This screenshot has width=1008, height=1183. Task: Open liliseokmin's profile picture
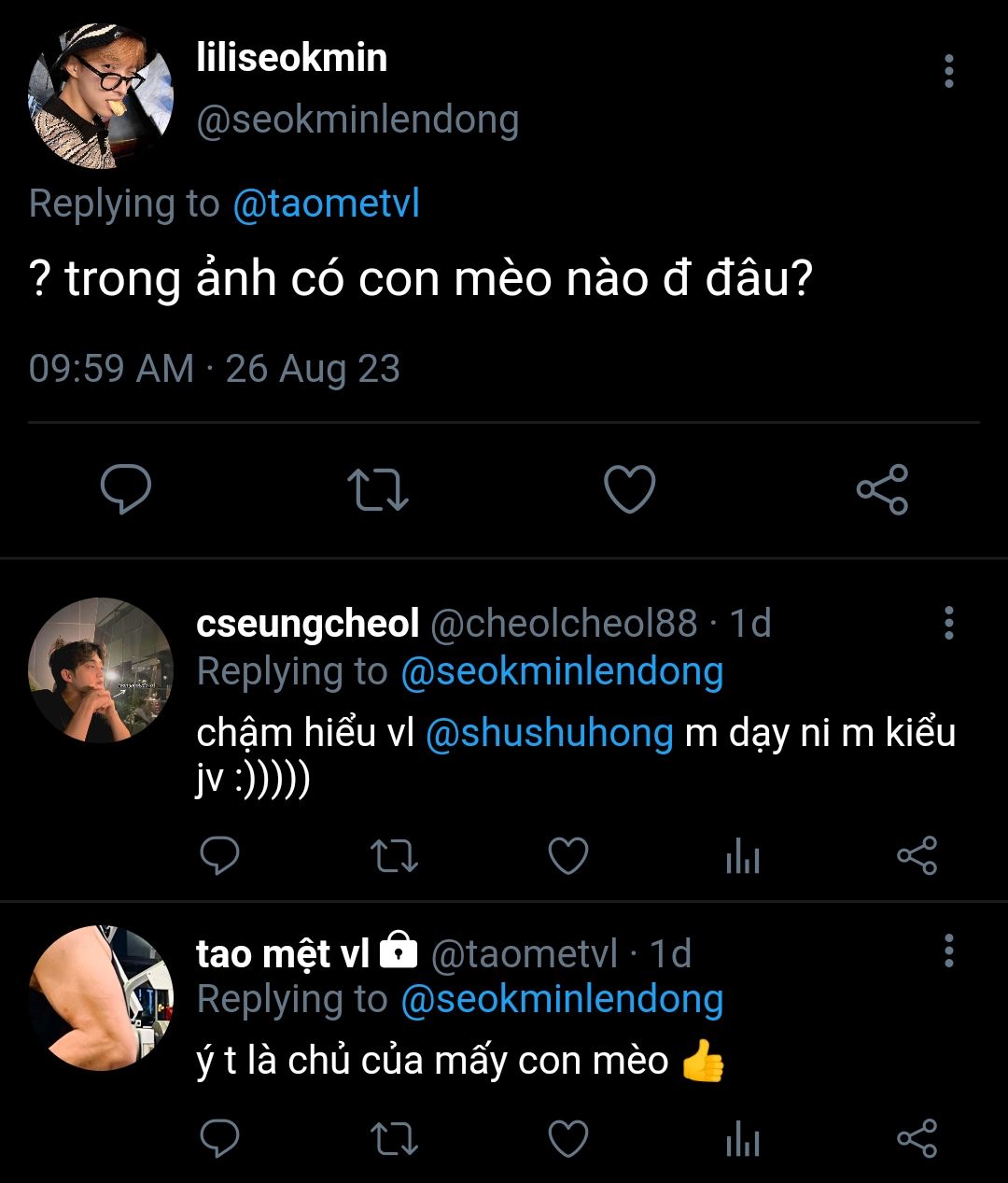point(101,96)
